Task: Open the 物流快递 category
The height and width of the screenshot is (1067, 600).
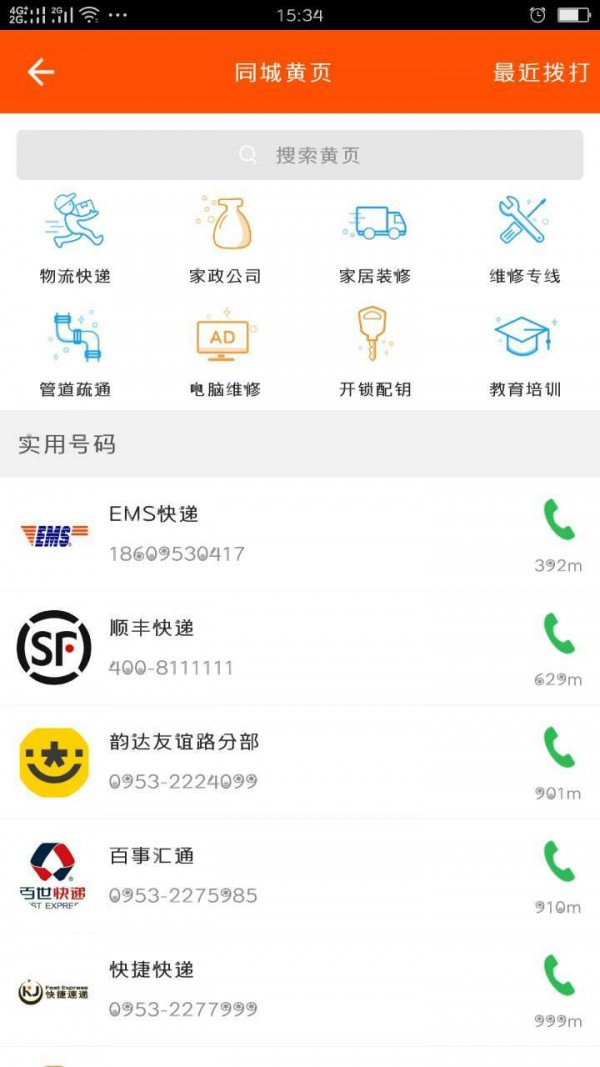Action: [75, 239]
